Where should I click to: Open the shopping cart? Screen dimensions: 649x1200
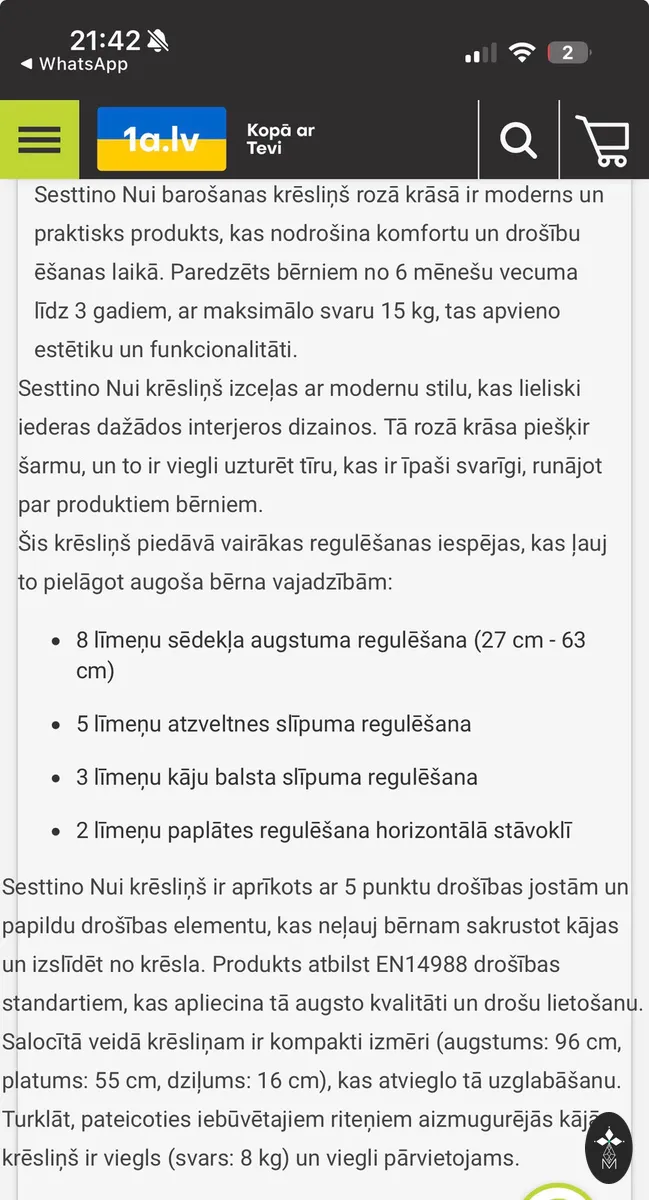603,140
